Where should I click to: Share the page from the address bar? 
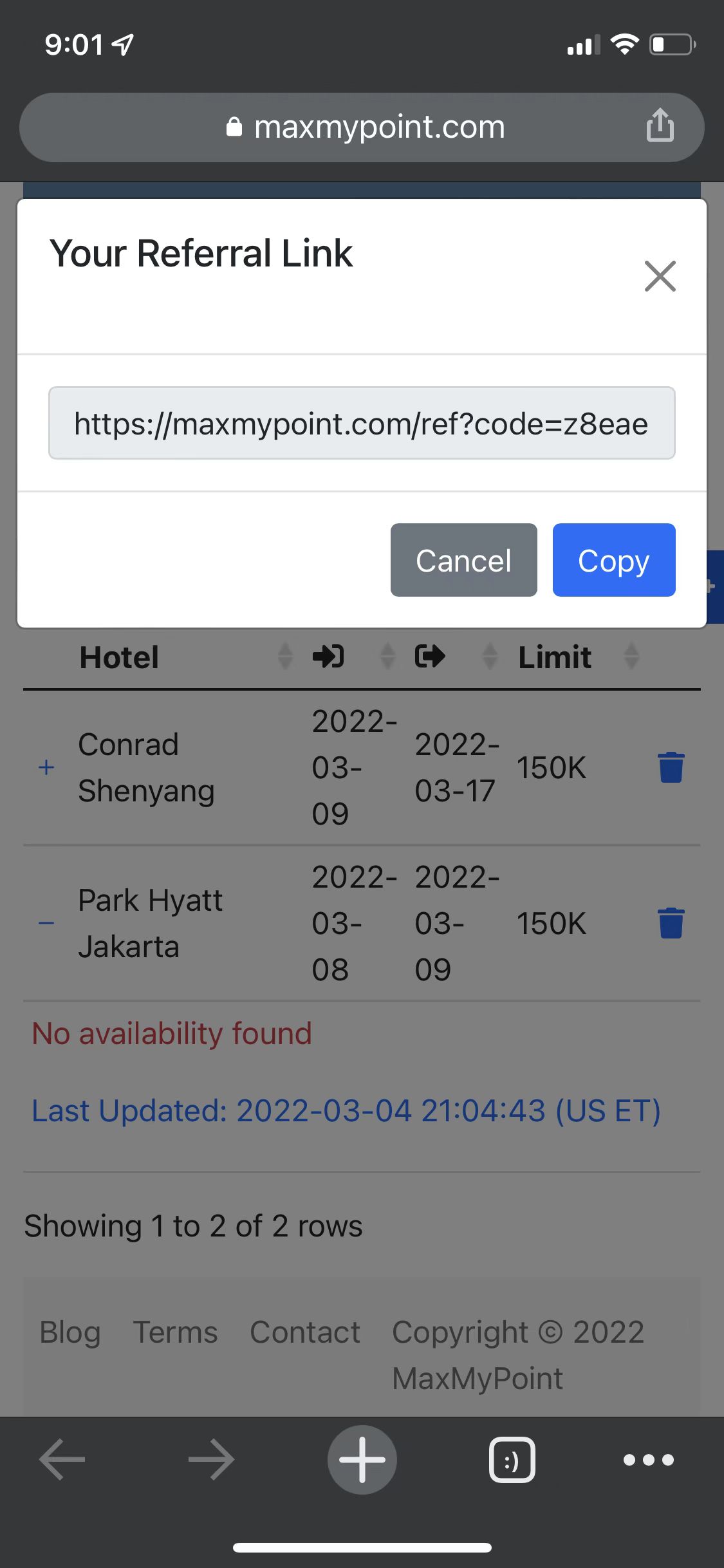660,126
